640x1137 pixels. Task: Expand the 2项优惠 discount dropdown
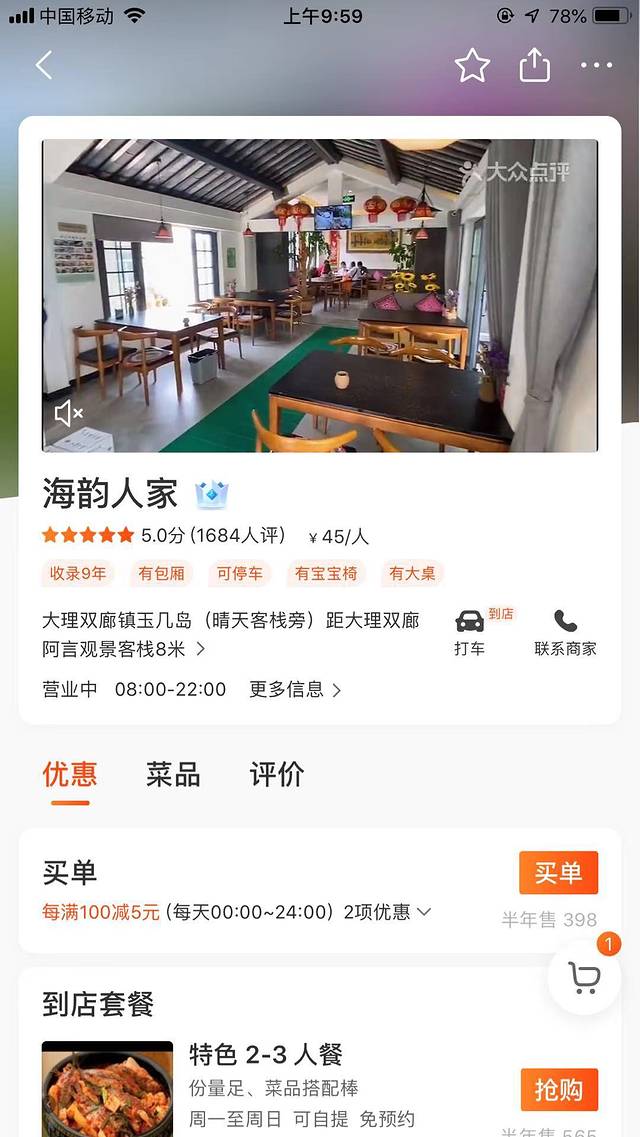coord(388,912)
